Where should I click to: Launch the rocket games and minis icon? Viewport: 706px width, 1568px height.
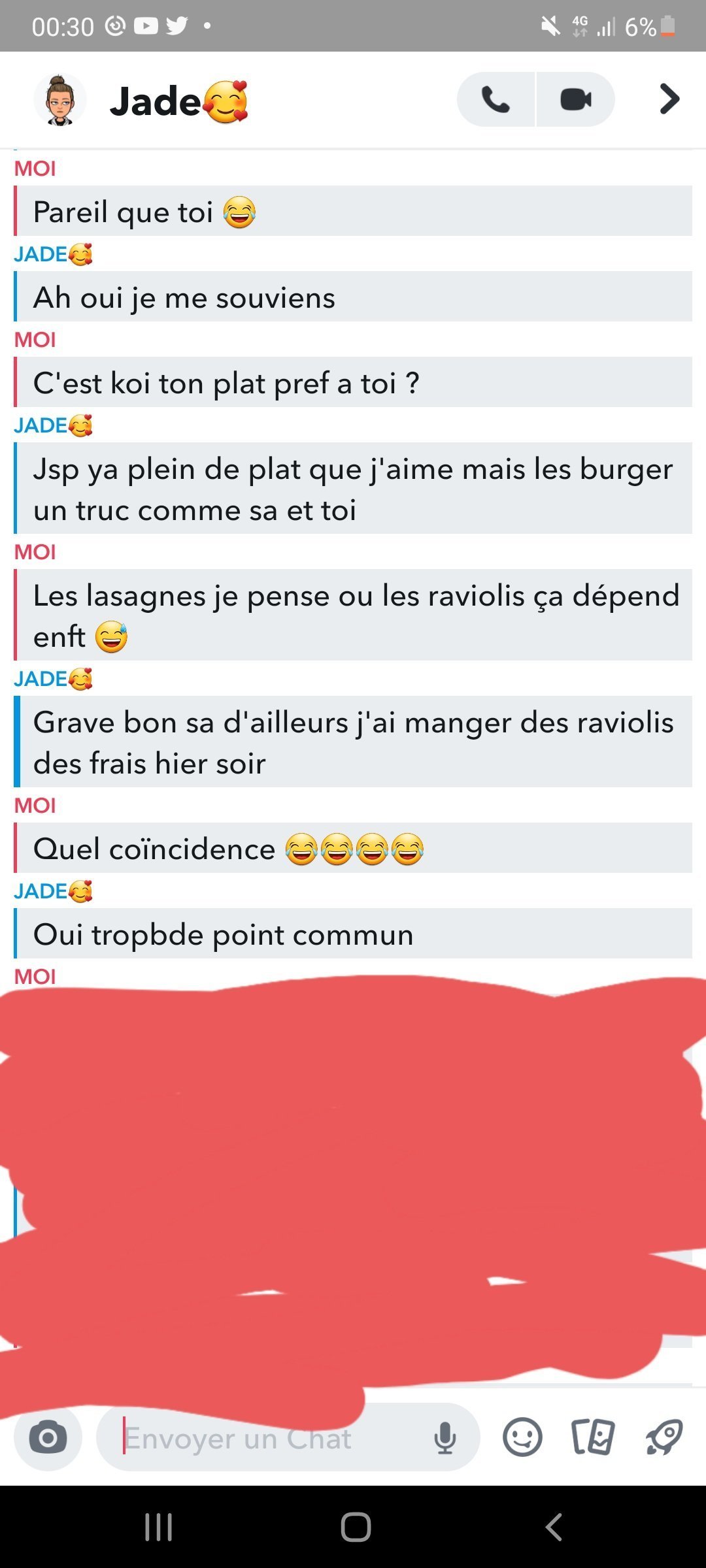664,1437
